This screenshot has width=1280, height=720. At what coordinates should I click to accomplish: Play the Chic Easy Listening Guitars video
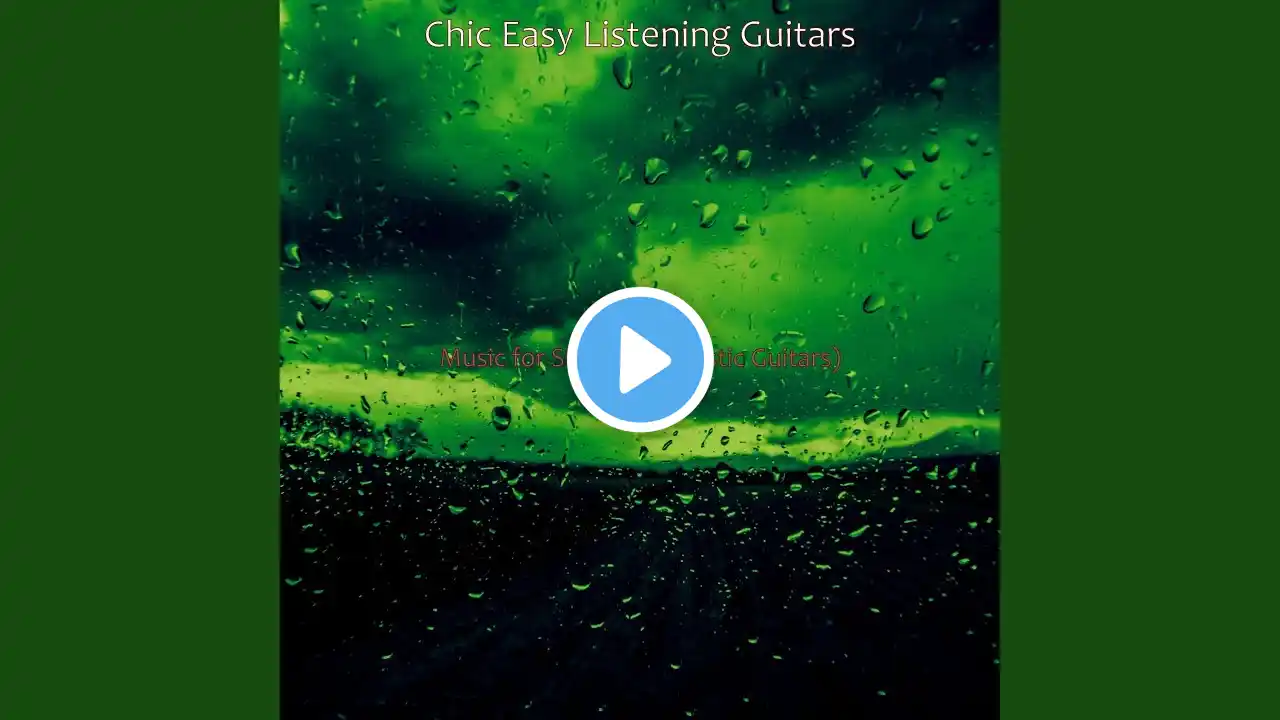tap(640, 360)
